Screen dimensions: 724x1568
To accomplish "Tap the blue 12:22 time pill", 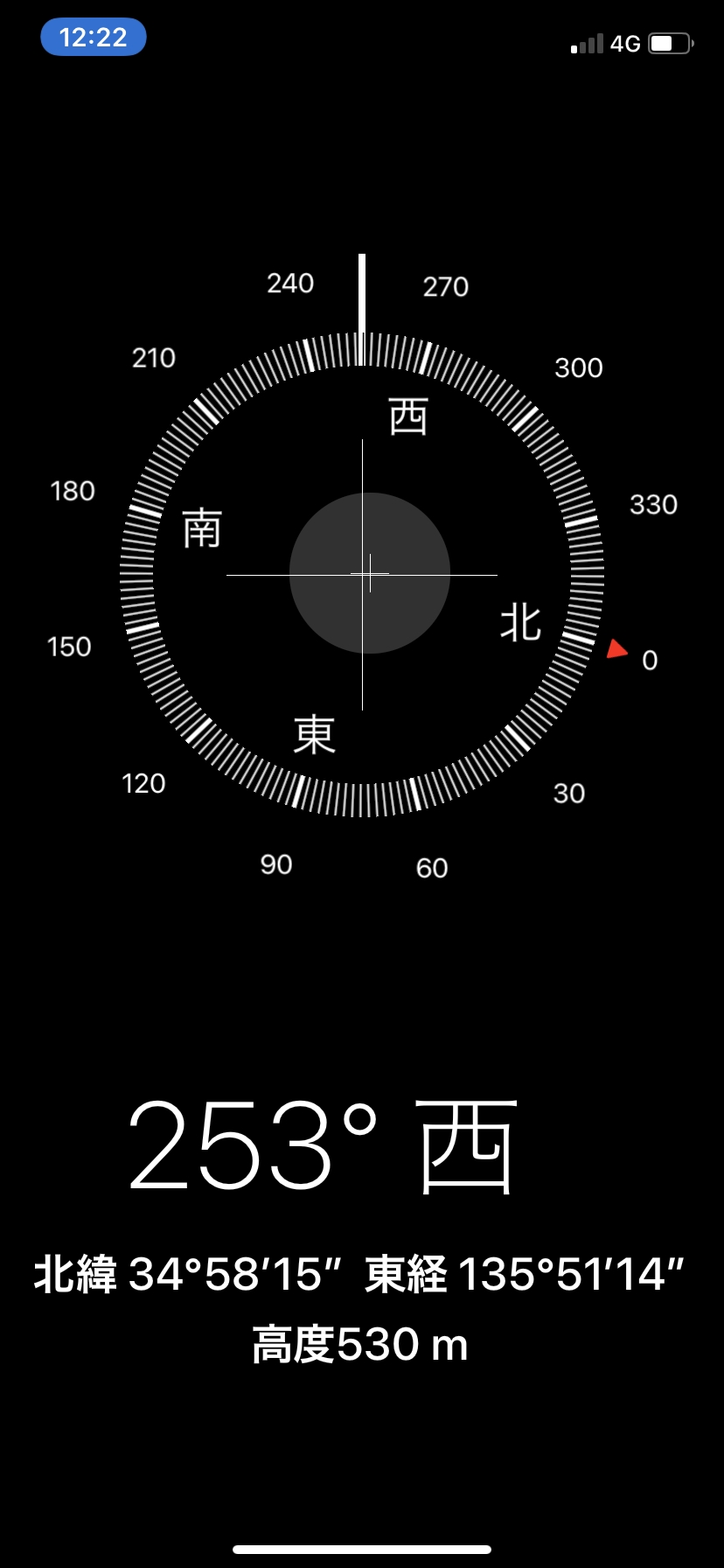I will pyautogui.click(x=94, y=38).
